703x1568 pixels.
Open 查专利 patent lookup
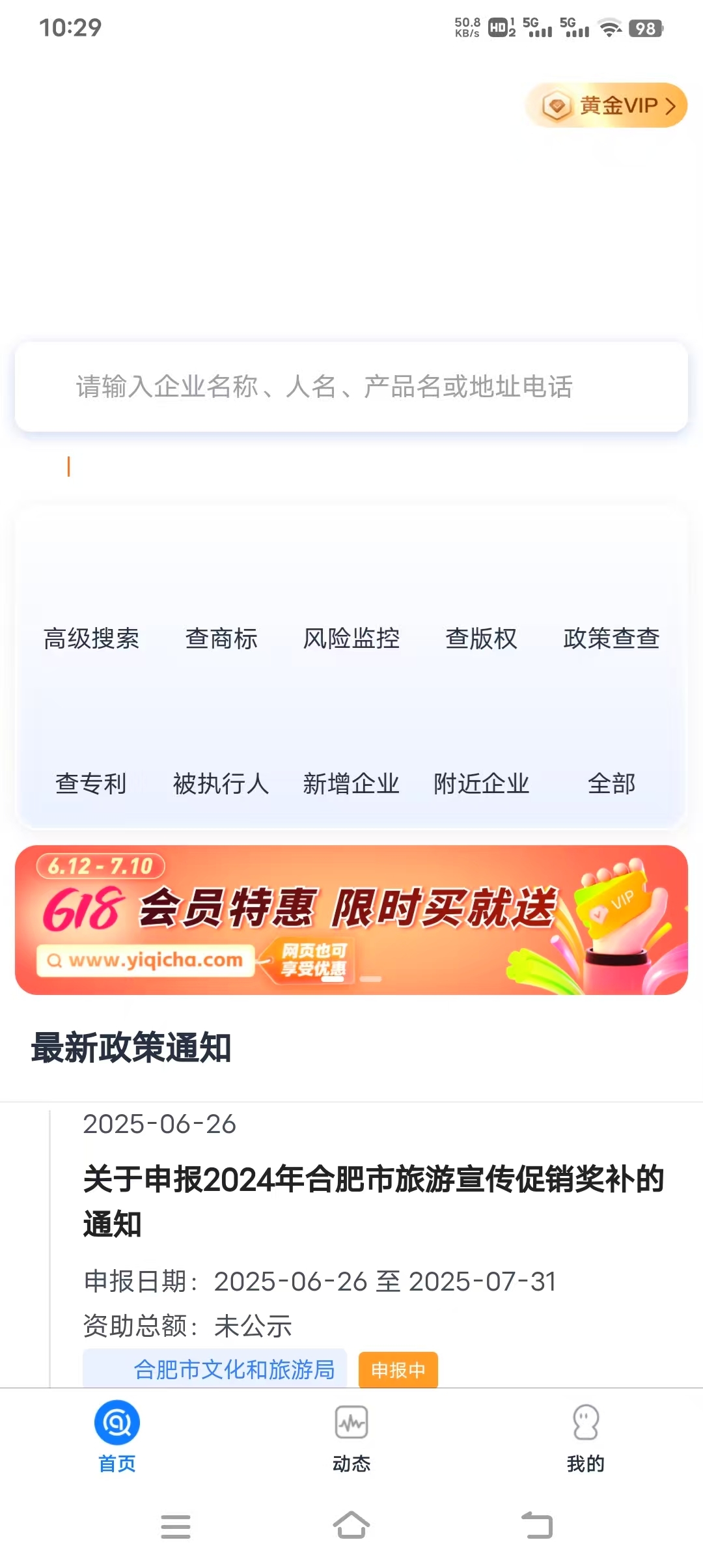(x=91, y=783)
